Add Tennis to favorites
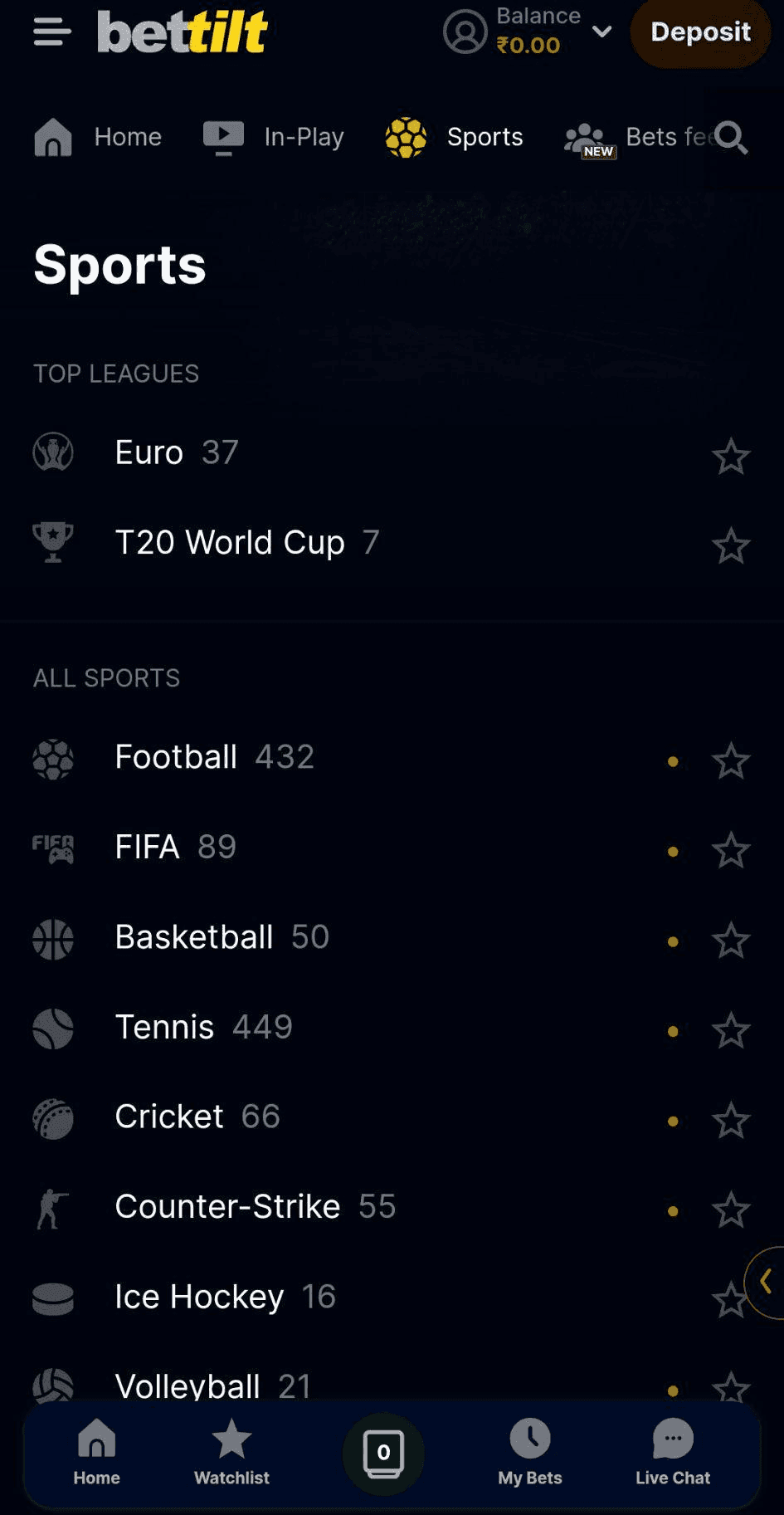 (731, 1029)
